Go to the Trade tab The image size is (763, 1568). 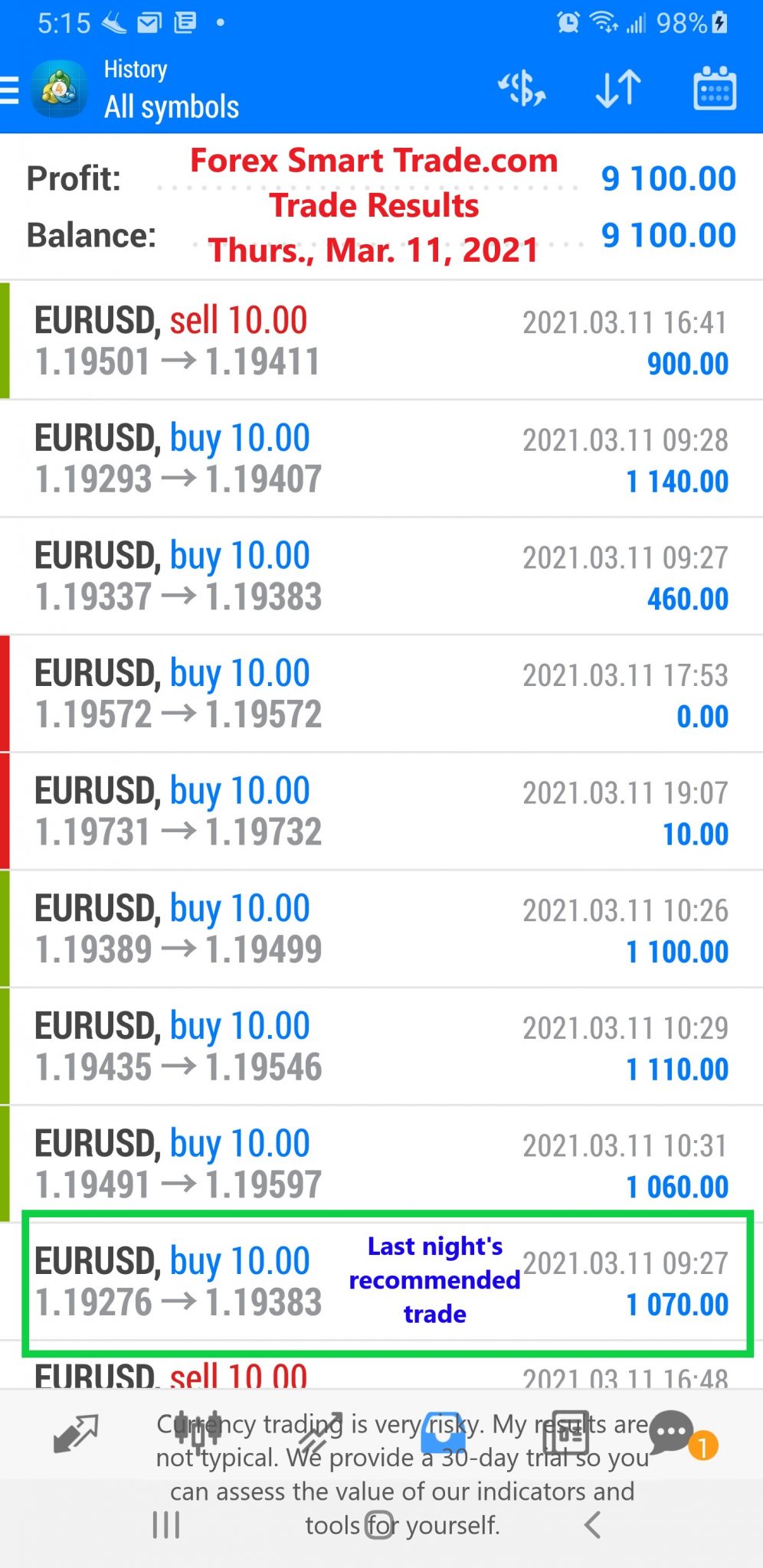[320, 1433]
